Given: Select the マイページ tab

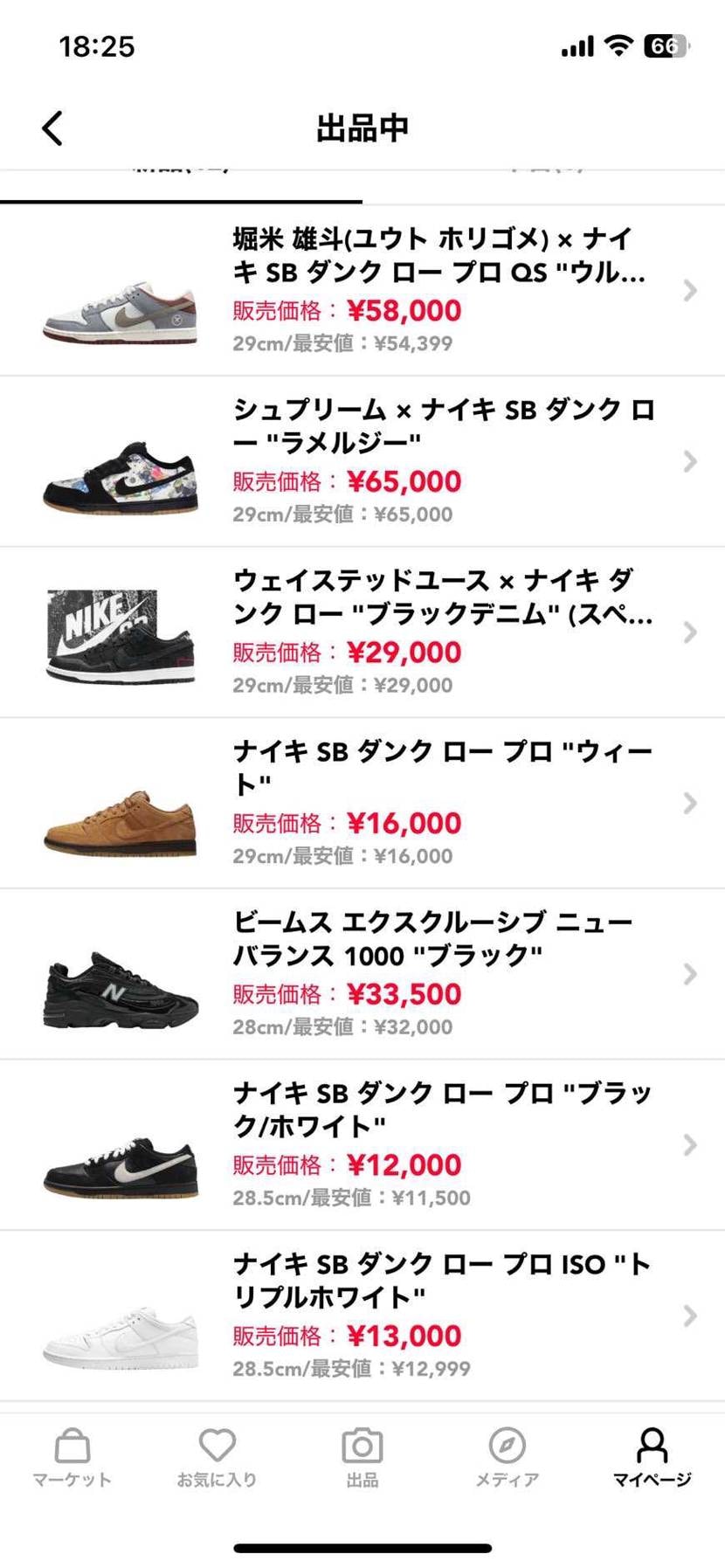Looking at the screenshot, I should (x=652, y=1457).
